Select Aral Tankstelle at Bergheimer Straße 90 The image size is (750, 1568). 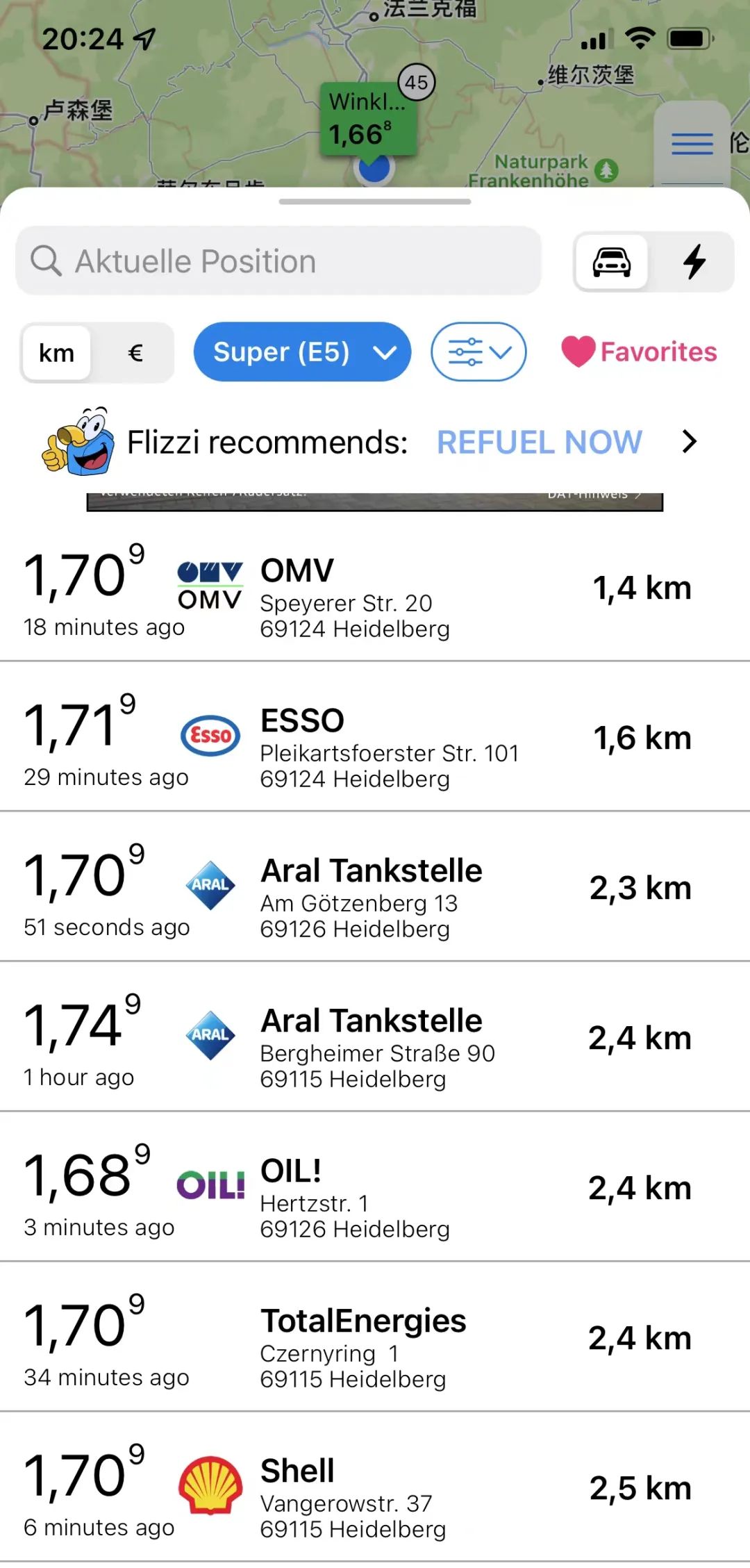pos(375,1038)
